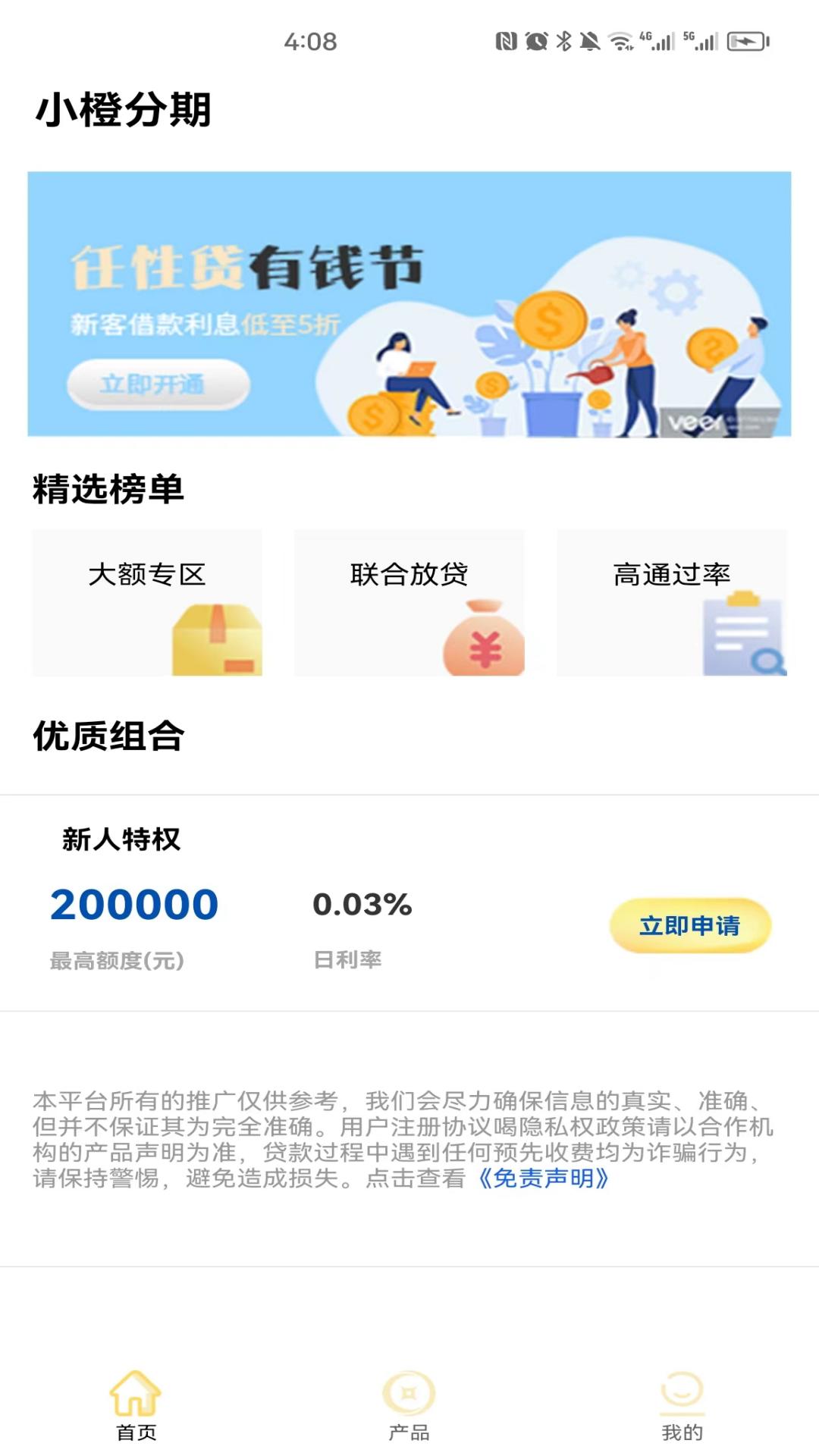Viewport: 819px width, 1456px height.
Task: Switch to the 我的 tab
Action: [682, 1407]
